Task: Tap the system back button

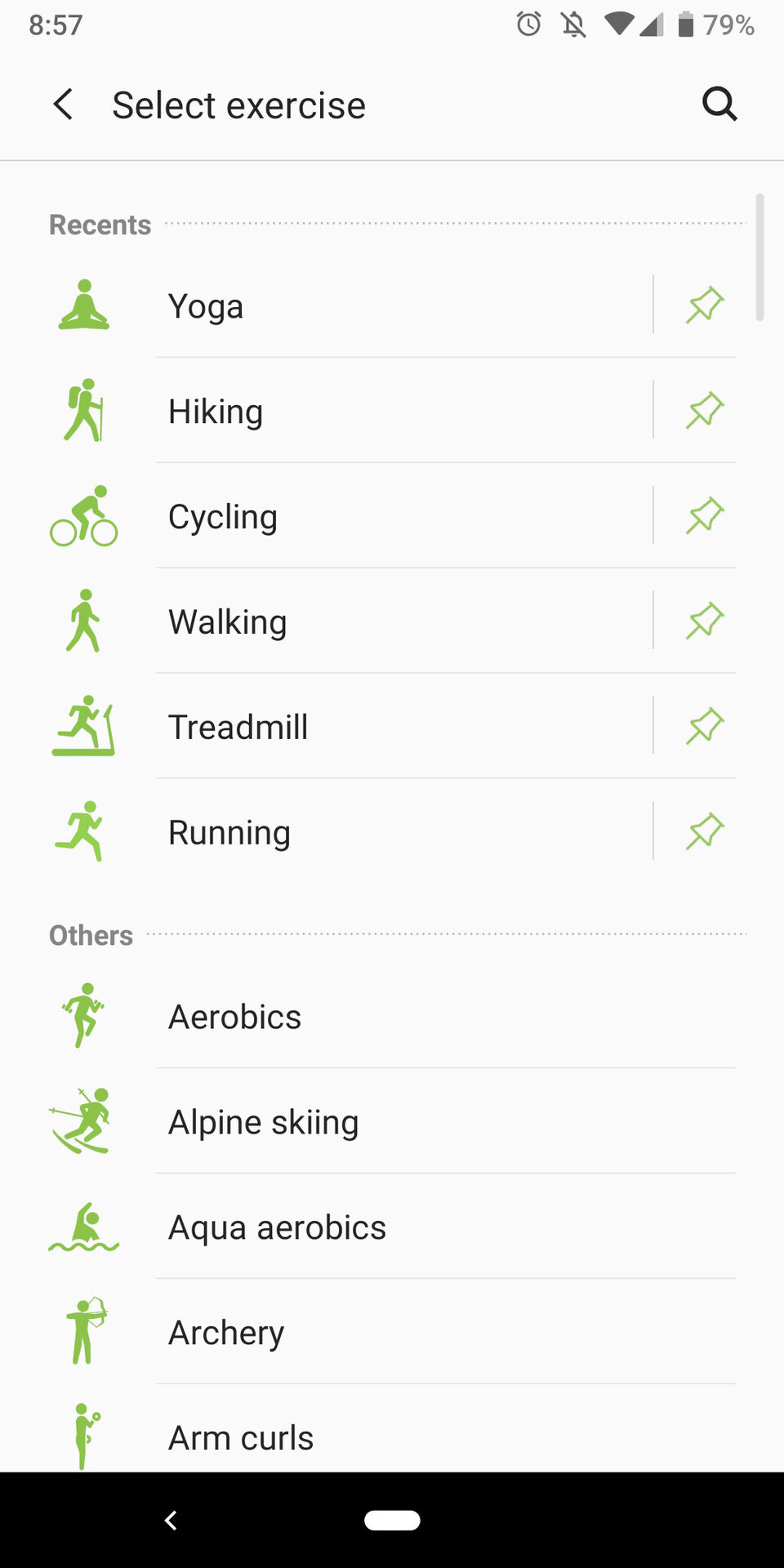Action: point(171,1520)
